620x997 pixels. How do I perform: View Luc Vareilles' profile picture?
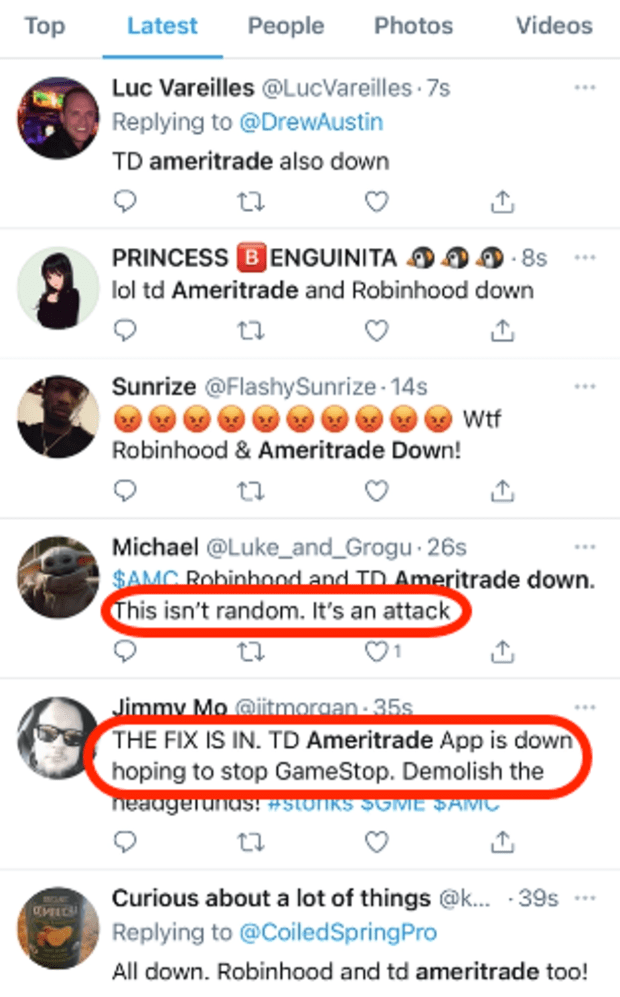58,118
